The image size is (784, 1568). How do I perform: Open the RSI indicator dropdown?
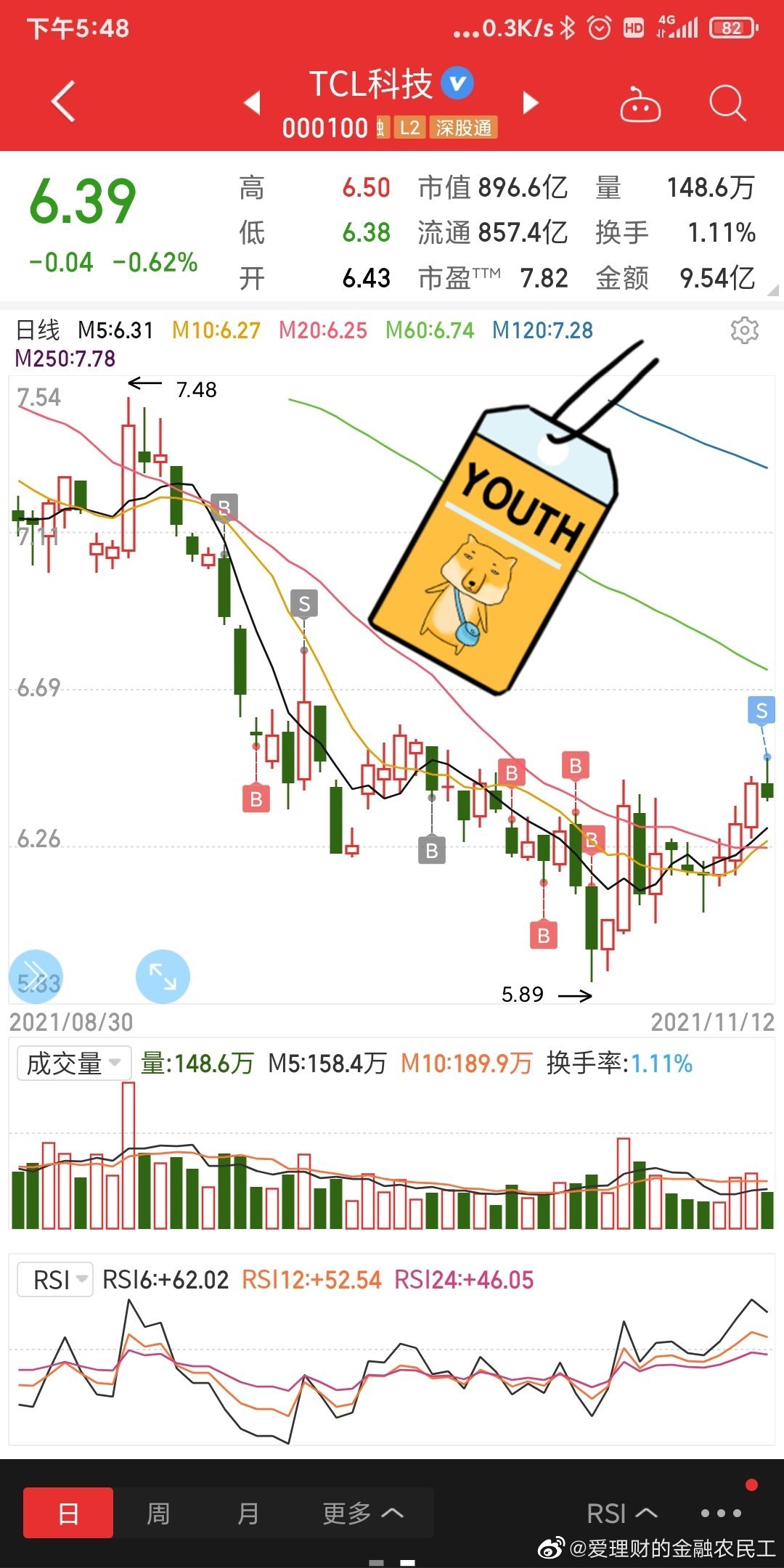tap(55, 1280)
